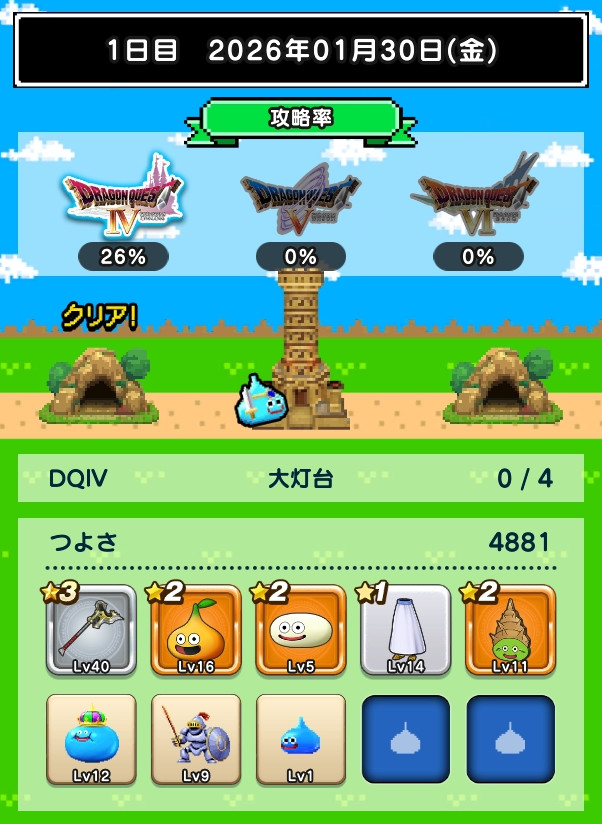Screen dimensions: 602x824
Task: Select the Dragon Quest IV title logo
Action: point(123,195)
